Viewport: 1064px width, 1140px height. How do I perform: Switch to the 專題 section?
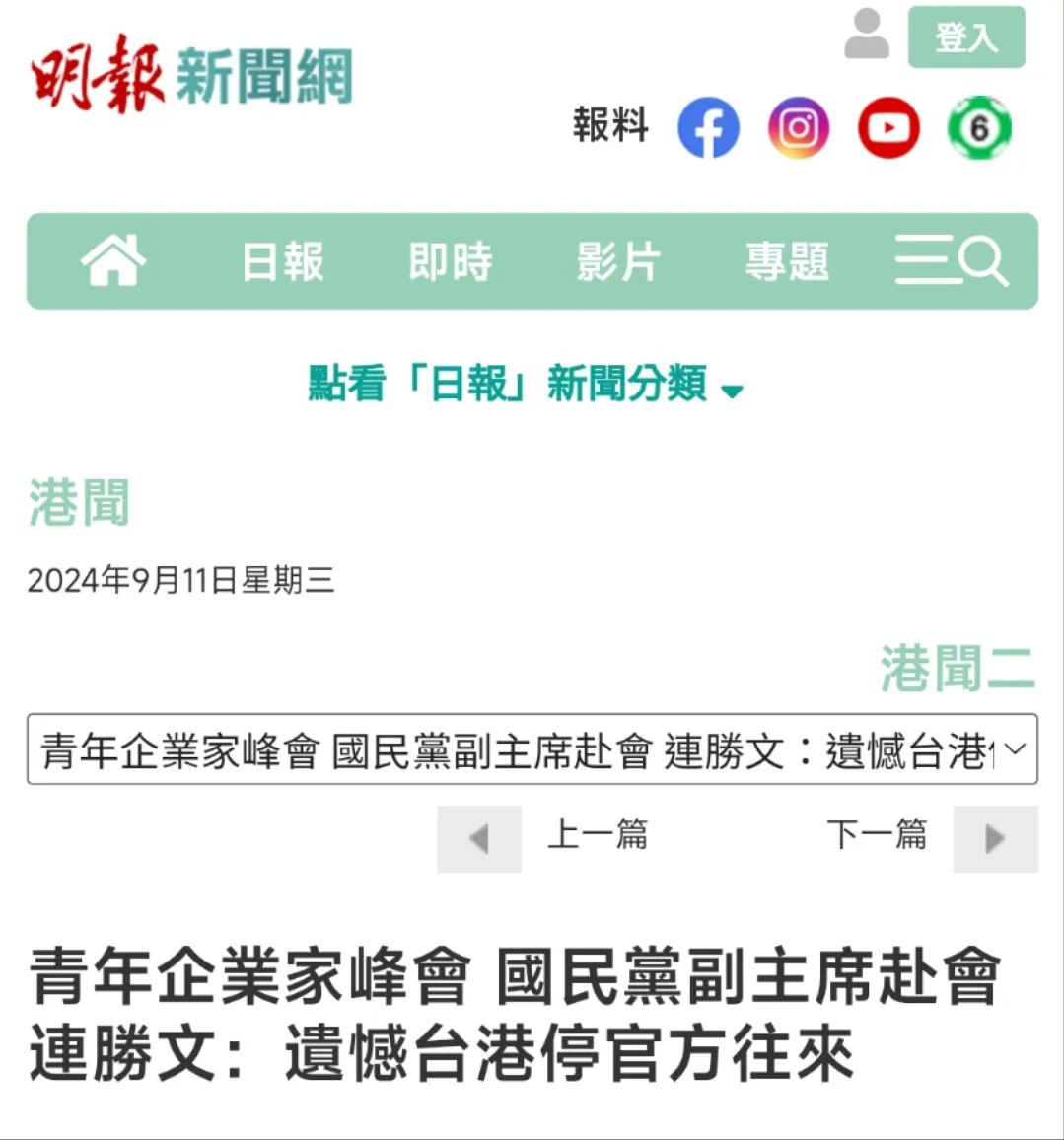click(786, 262)
